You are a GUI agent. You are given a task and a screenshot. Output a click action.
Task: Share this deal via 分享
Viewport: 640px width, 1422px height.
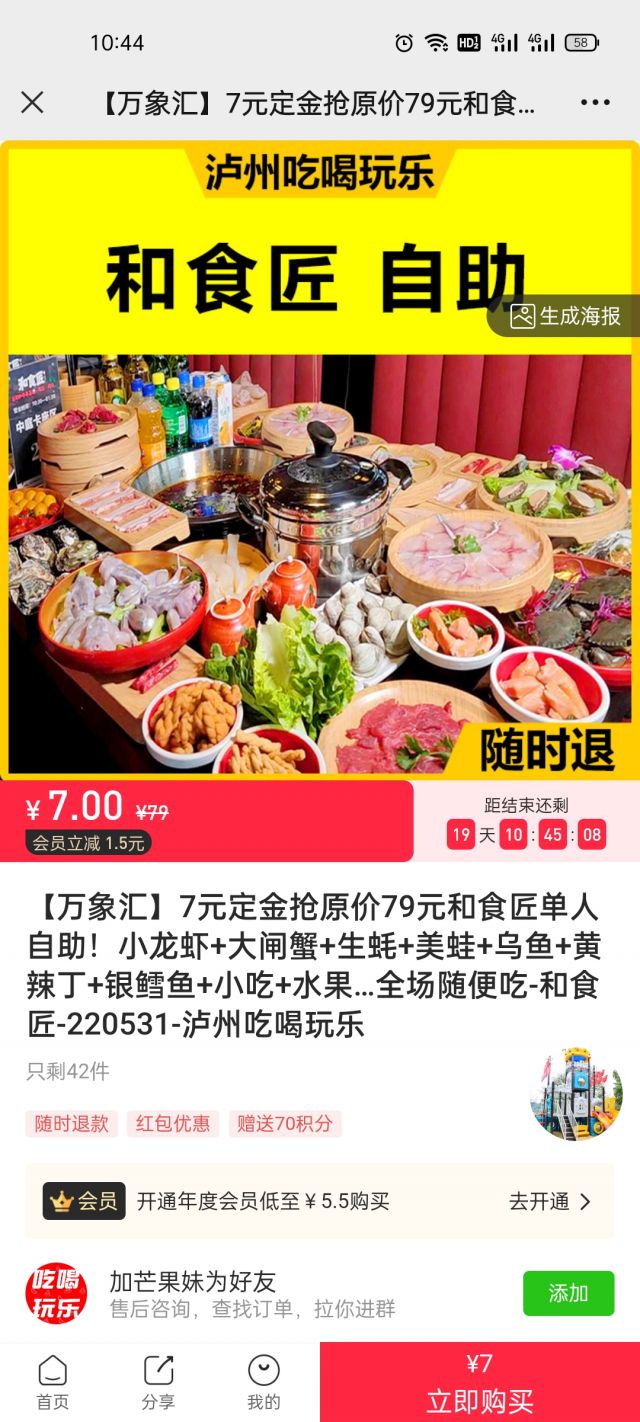pos(158,1382)
